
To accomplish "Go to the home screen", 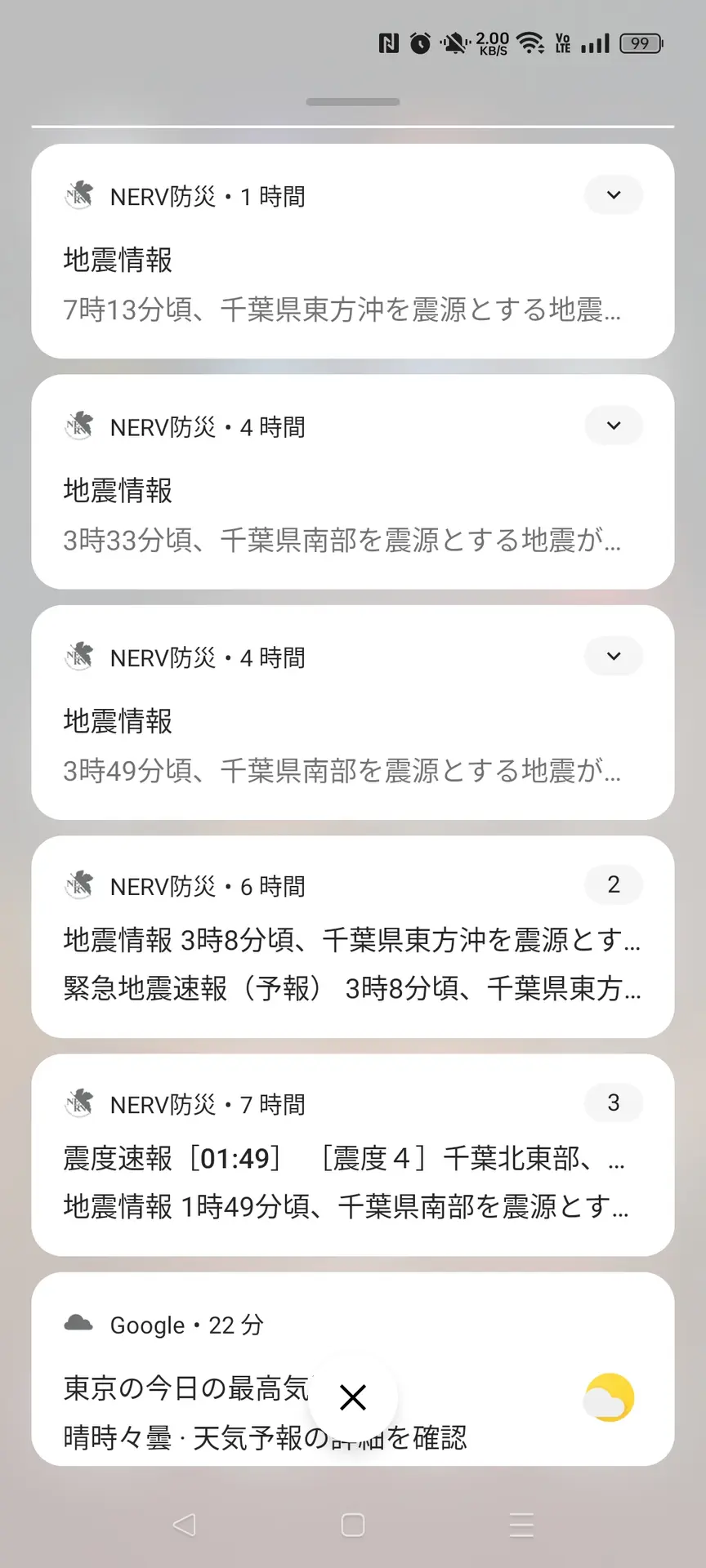I will 353,1525.
